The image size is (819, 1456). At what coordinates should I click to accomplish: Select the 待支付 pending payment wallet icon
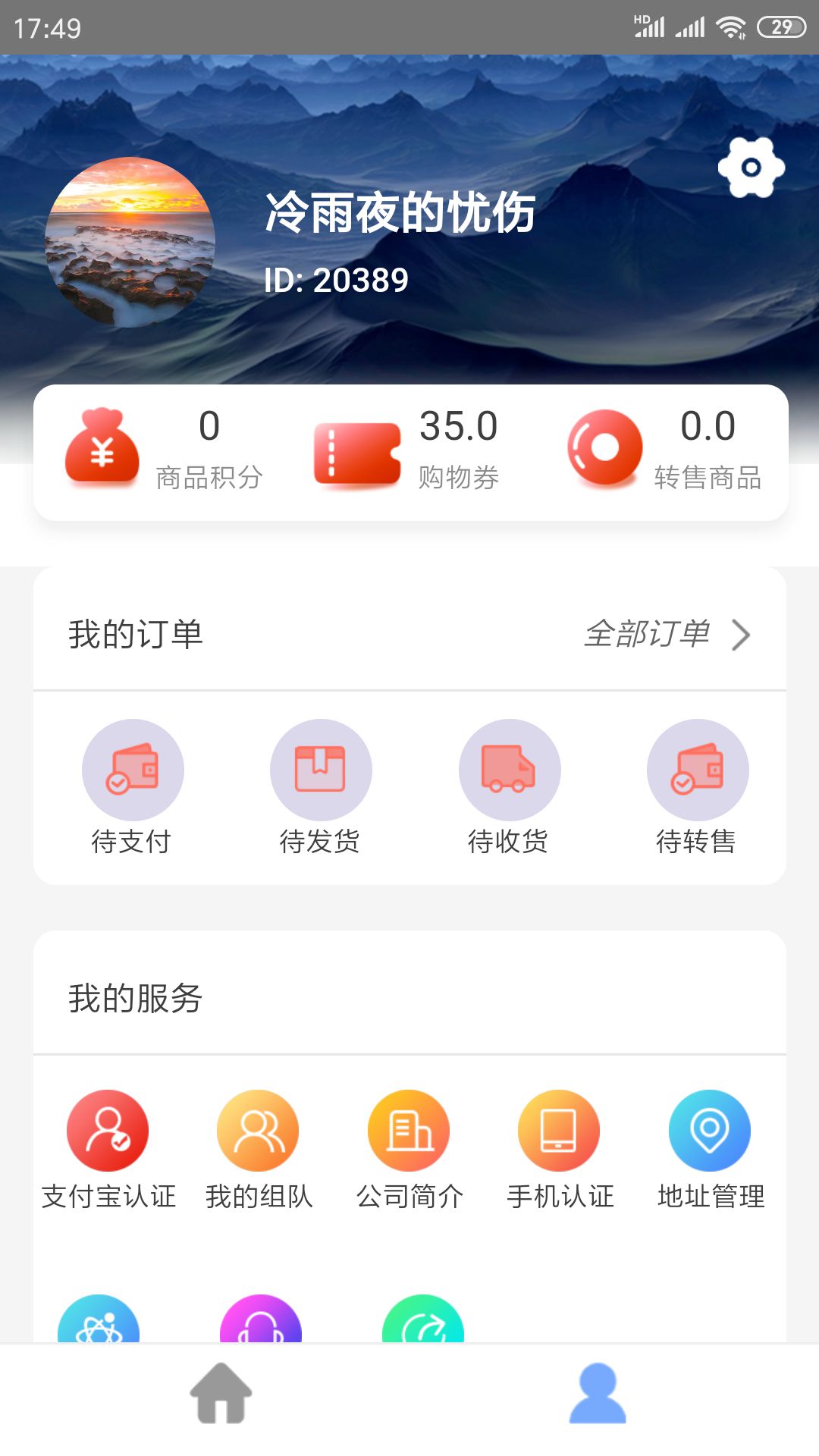(133, 769)
